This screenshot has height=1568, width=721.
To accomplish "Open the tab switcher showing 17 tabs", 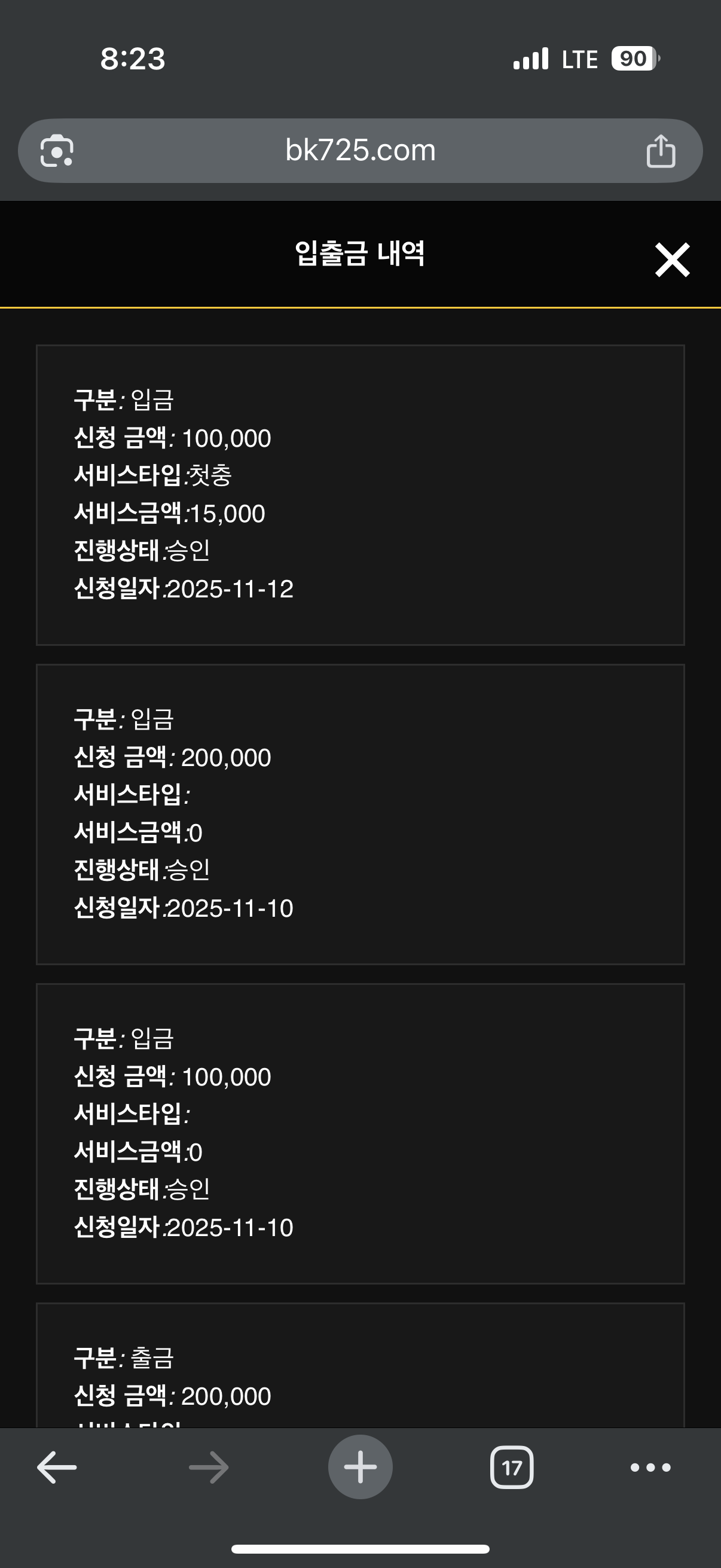I will (x=511, y=1468).
